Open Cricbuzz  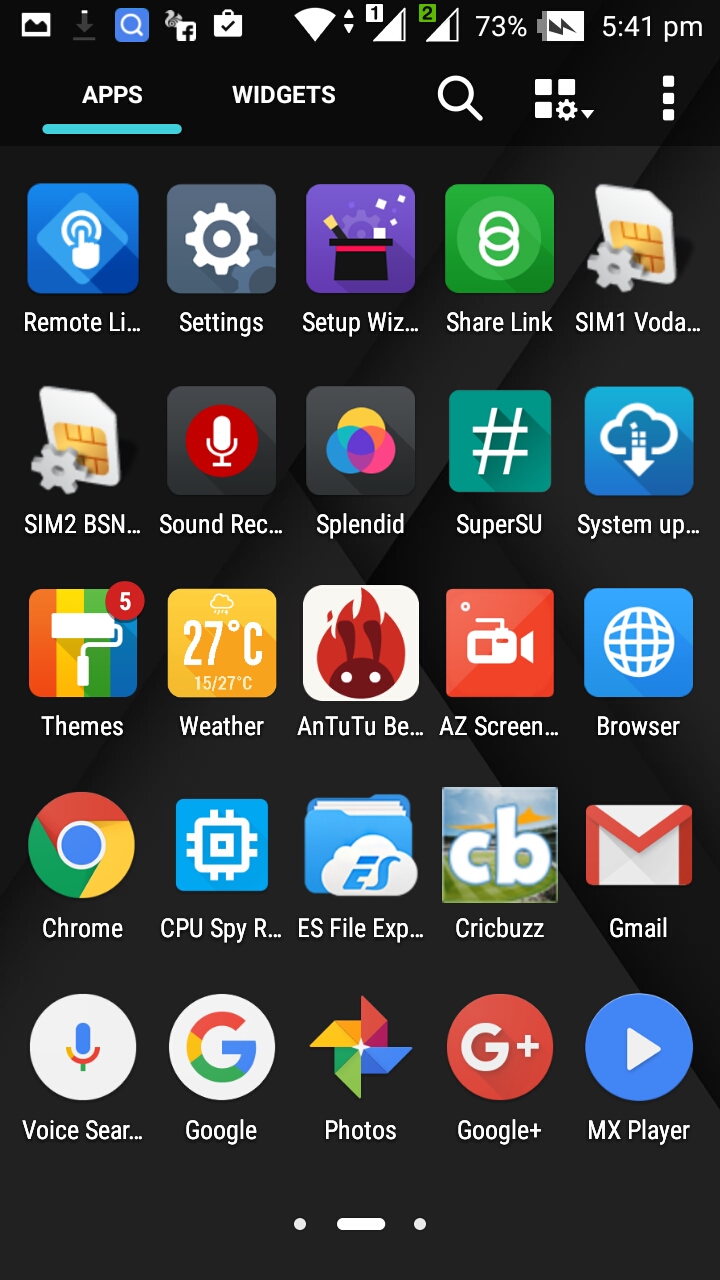499,845
